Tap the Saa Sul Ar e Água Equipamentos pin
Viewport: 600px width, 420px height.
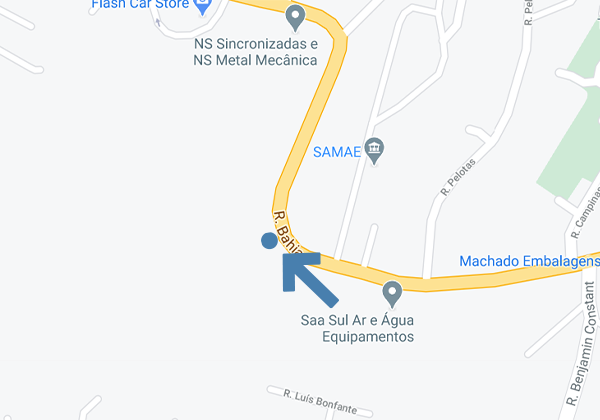click(392, 294)
